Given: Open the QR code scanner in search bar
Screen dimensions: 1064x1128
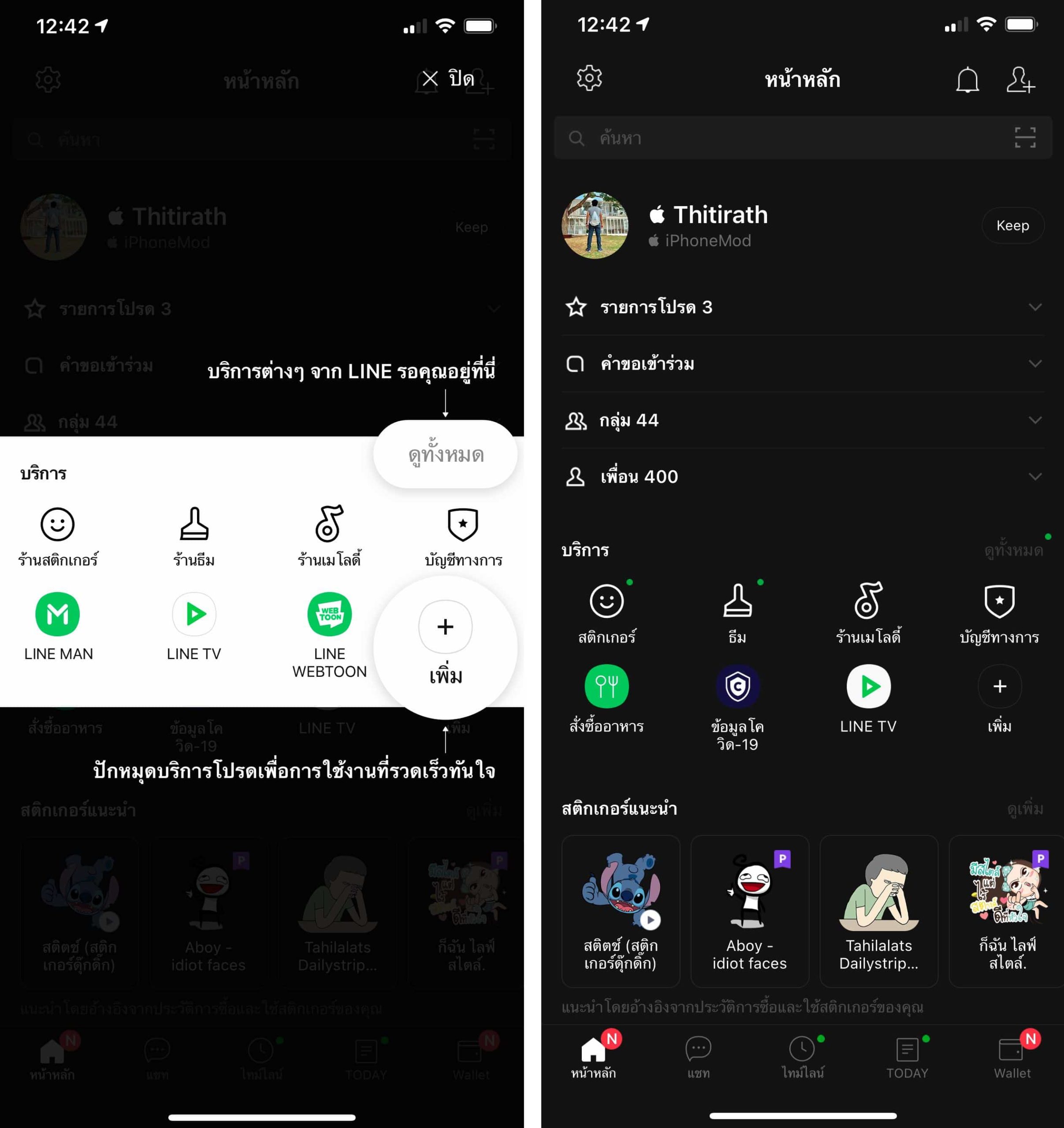Looking at the screenshot, I should point(1025,138).
